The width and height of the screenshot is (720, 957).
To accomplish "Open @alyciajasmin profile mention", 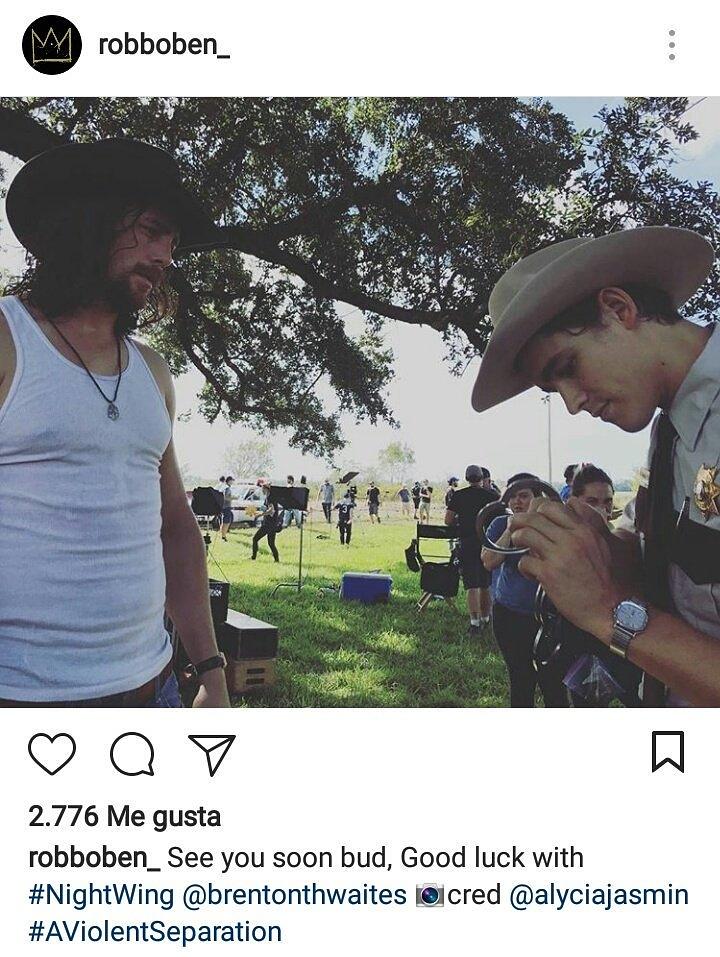I will point(599,894).
